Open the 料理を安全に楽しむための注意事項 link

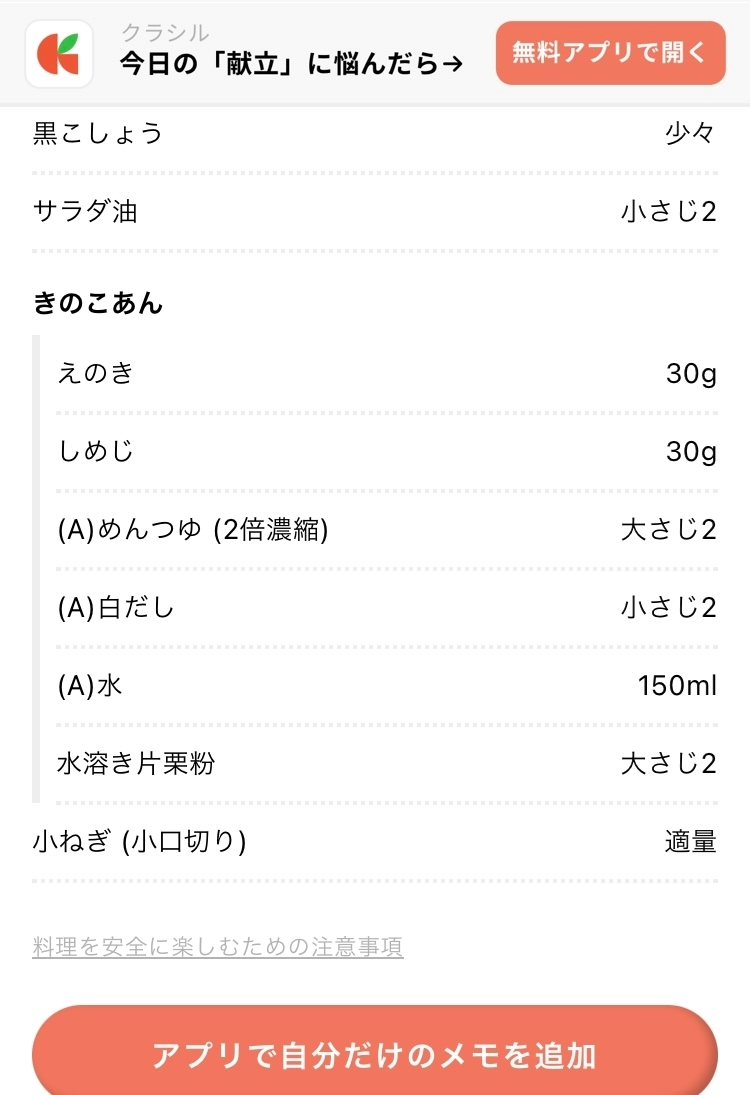click(218, 947)
